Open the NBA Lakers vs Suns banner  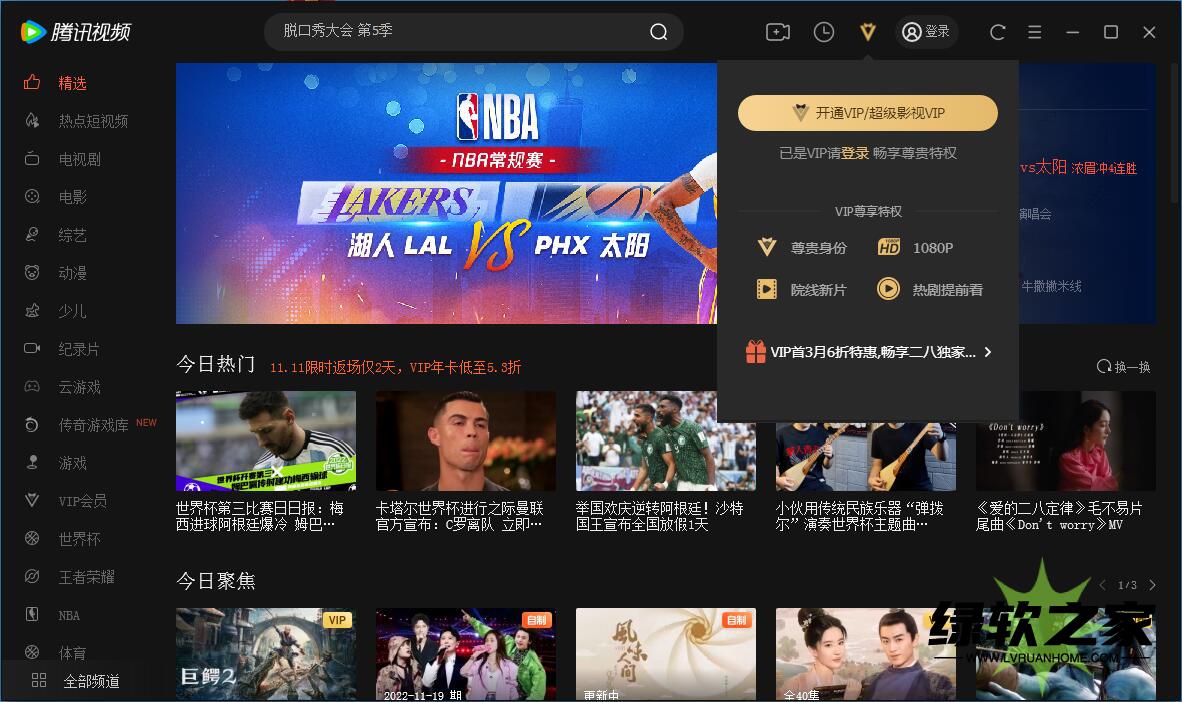click(446, 193)
